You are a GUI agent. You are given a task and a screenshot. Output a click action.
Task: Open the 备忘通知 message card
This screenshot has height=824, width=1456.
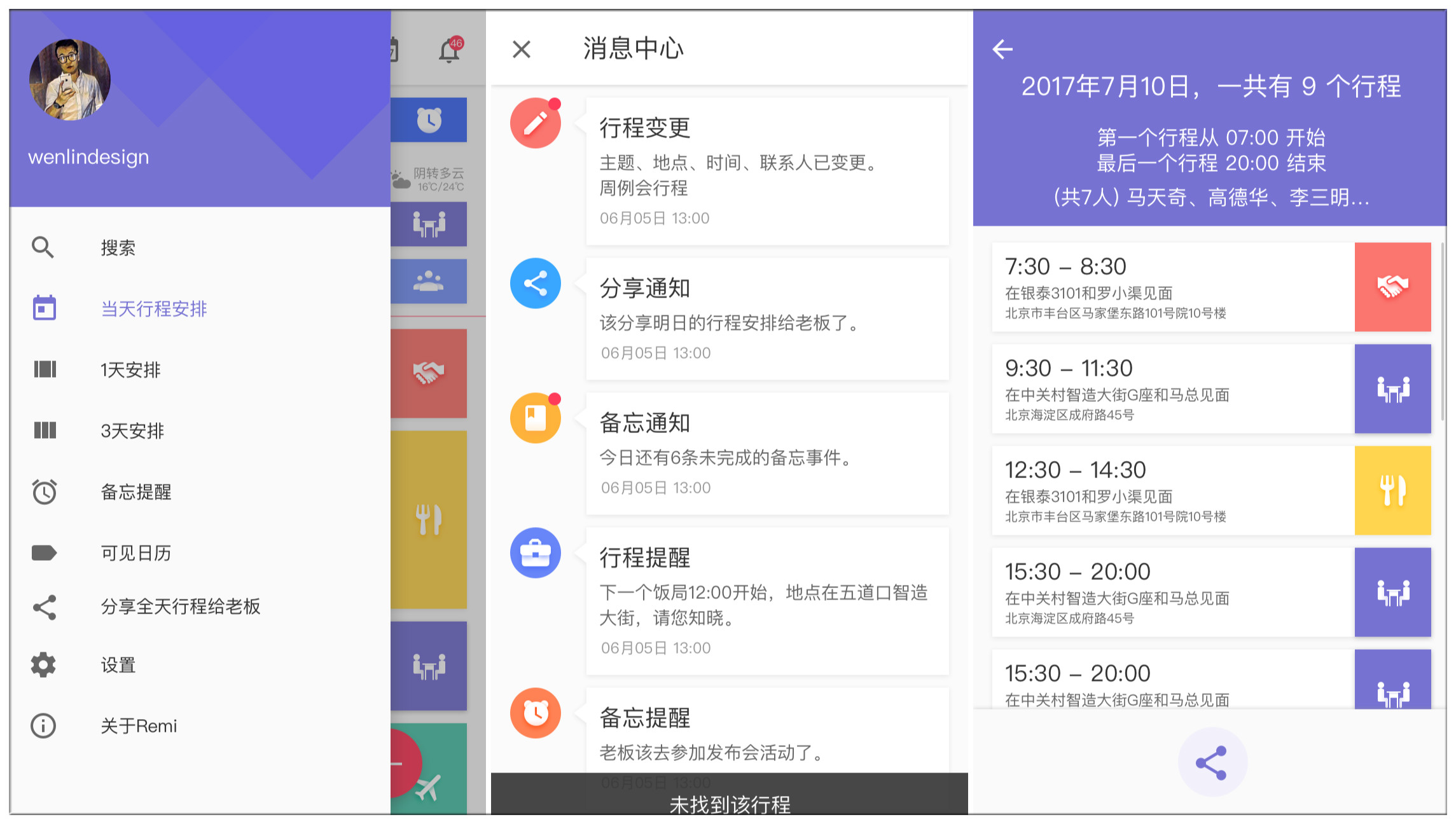[766, 453]
